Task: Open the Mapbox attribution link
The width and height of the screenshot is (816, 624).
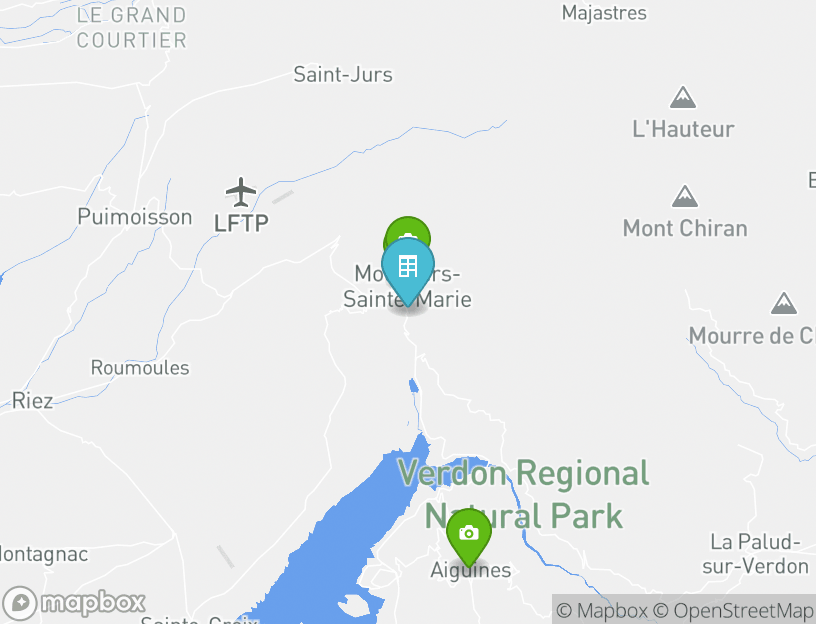Action: coord(602,610)
